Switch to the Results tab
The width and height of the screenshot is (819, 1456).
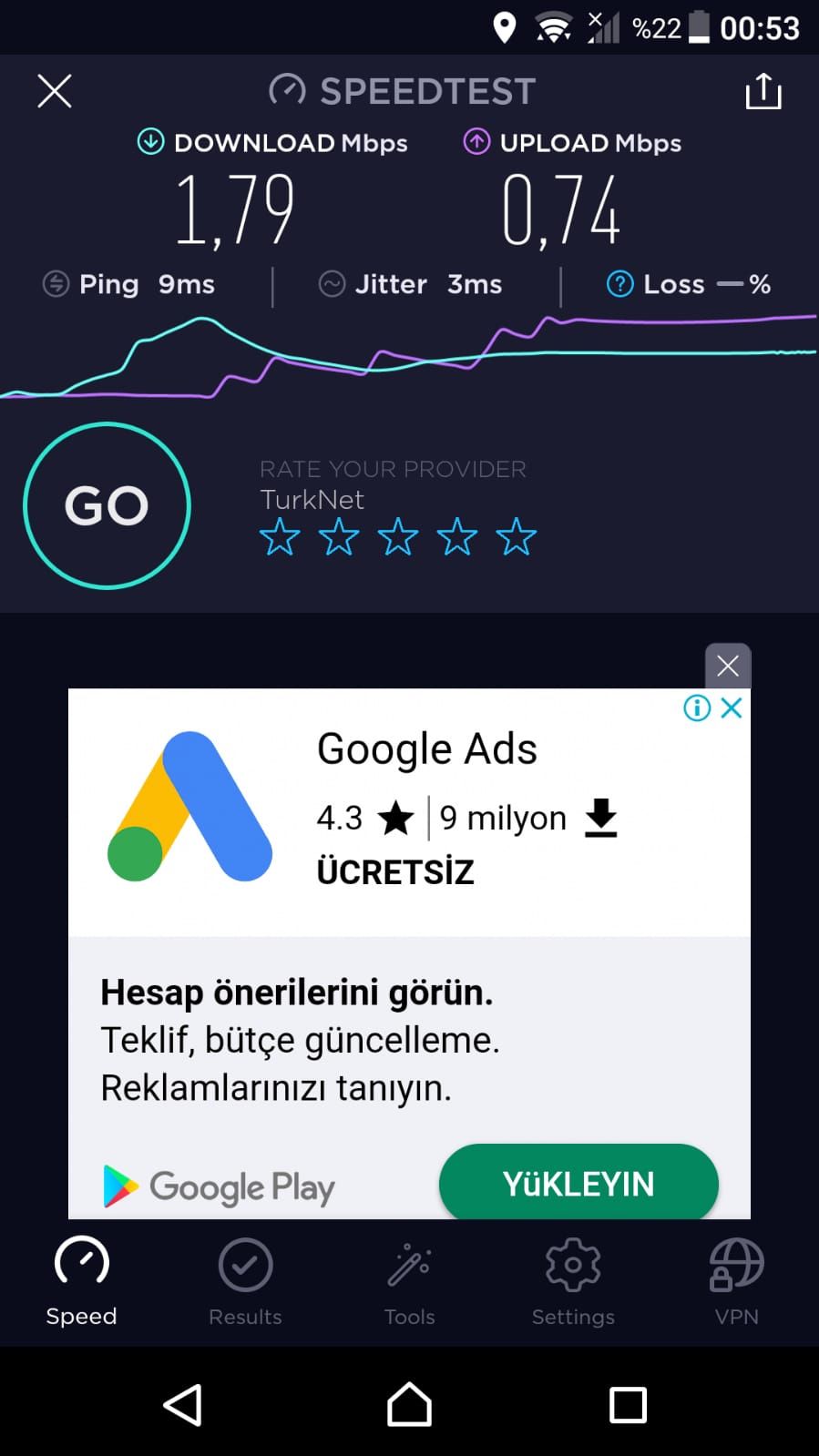[245, 1280]
